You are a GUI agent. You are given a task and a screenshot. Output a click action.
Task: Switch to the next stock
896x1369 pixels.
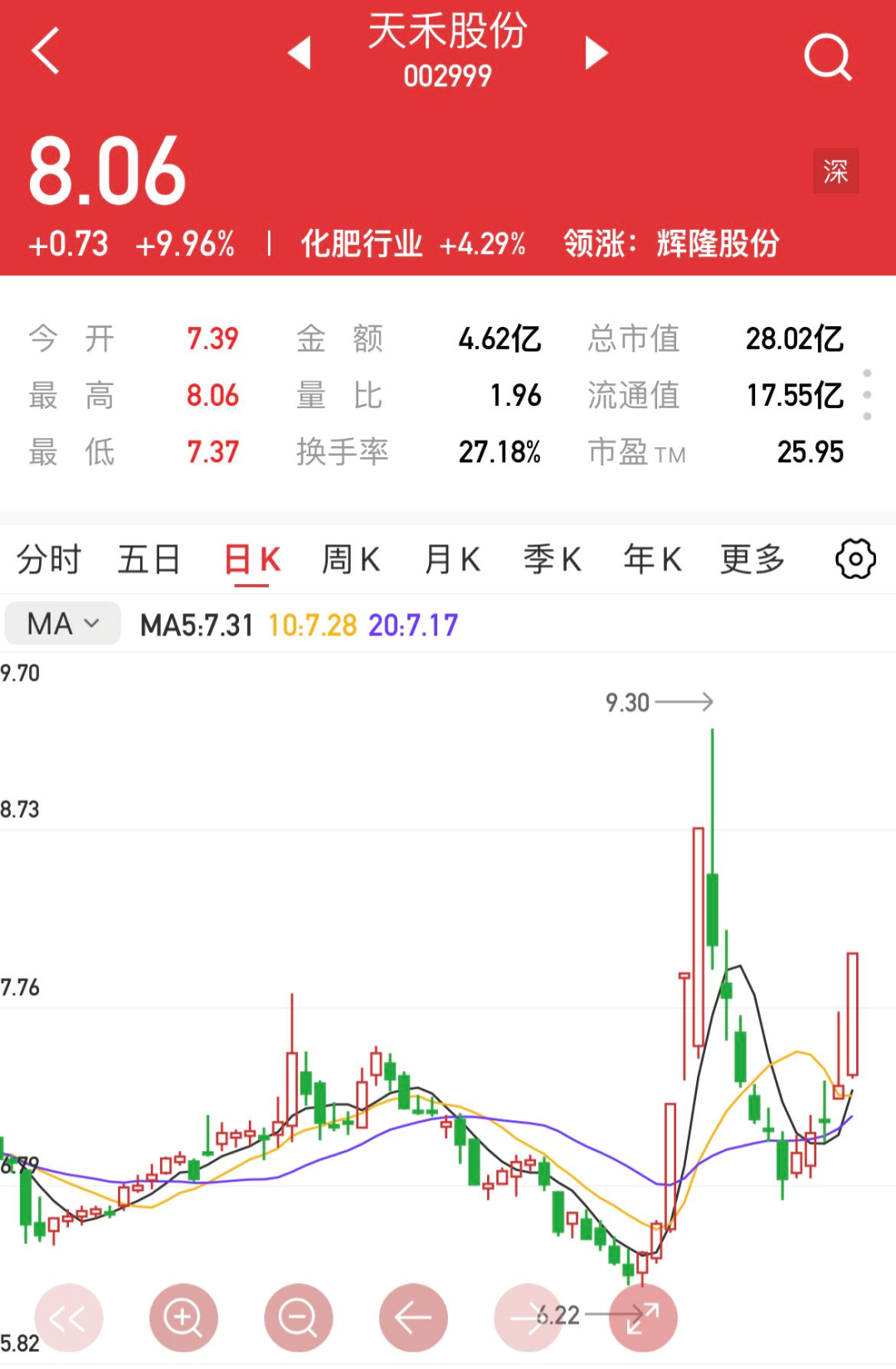click(596, 53)
